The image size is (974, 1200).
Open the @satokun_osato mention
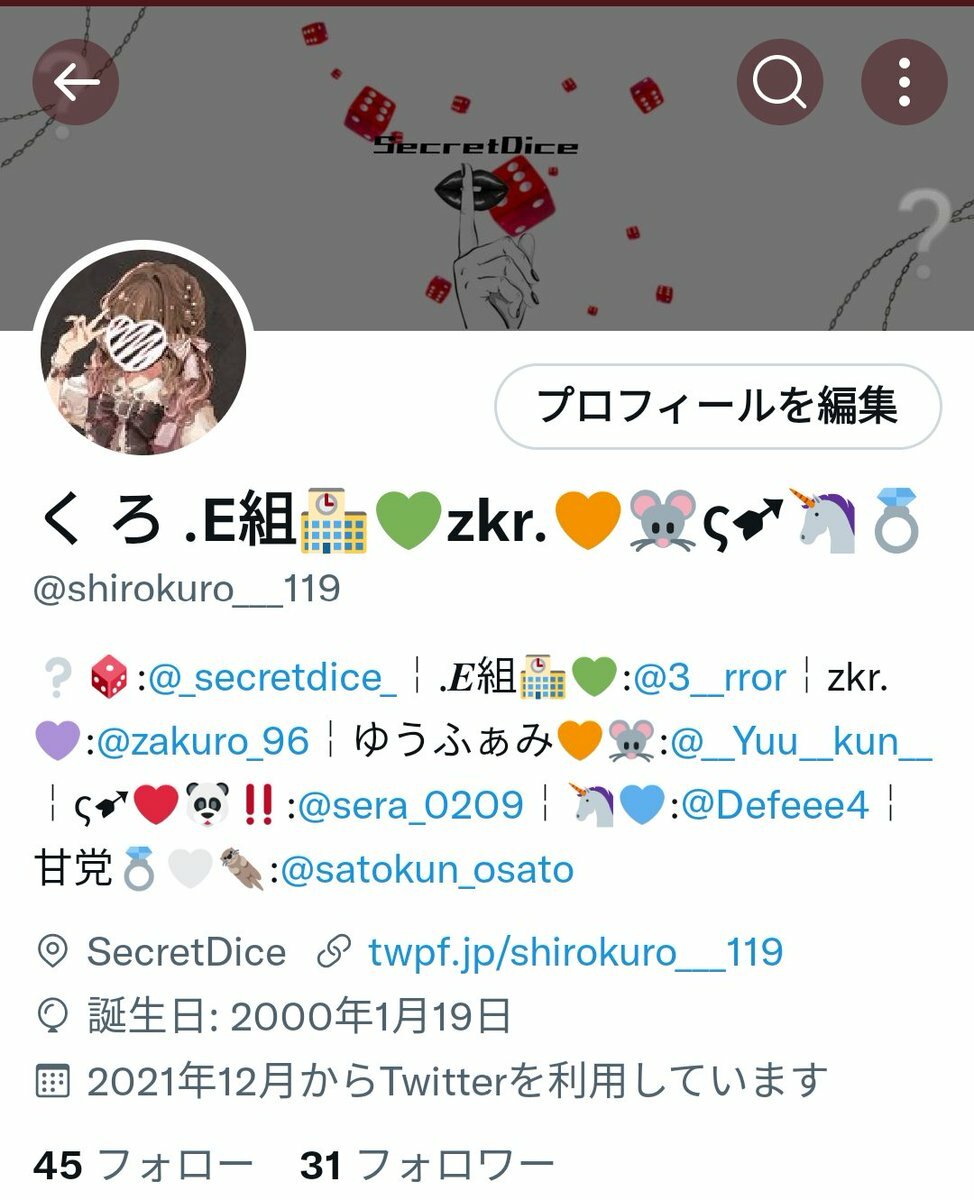tap(428, 869)
